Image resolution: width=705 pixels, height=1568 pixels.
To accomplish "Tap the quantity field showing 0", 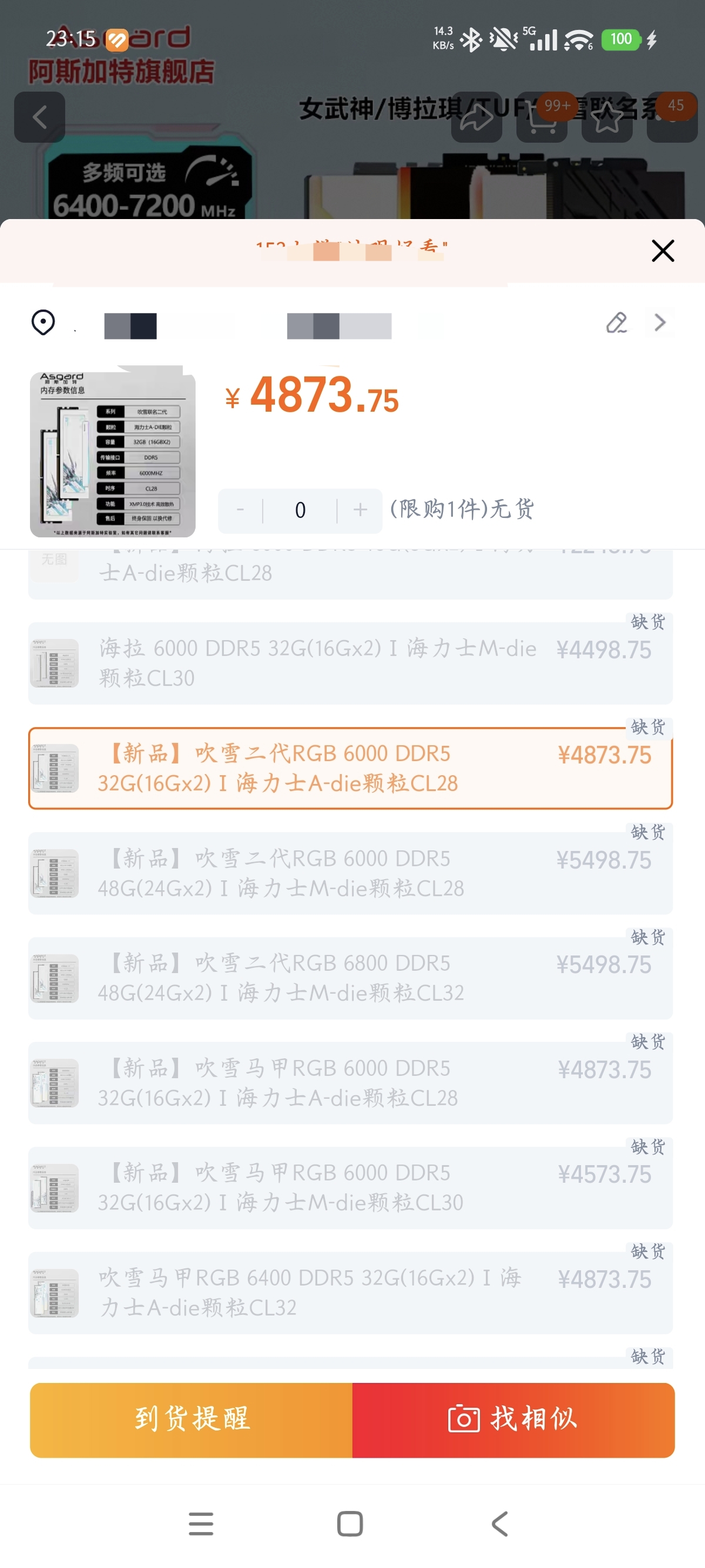I will tap(300, 510).
